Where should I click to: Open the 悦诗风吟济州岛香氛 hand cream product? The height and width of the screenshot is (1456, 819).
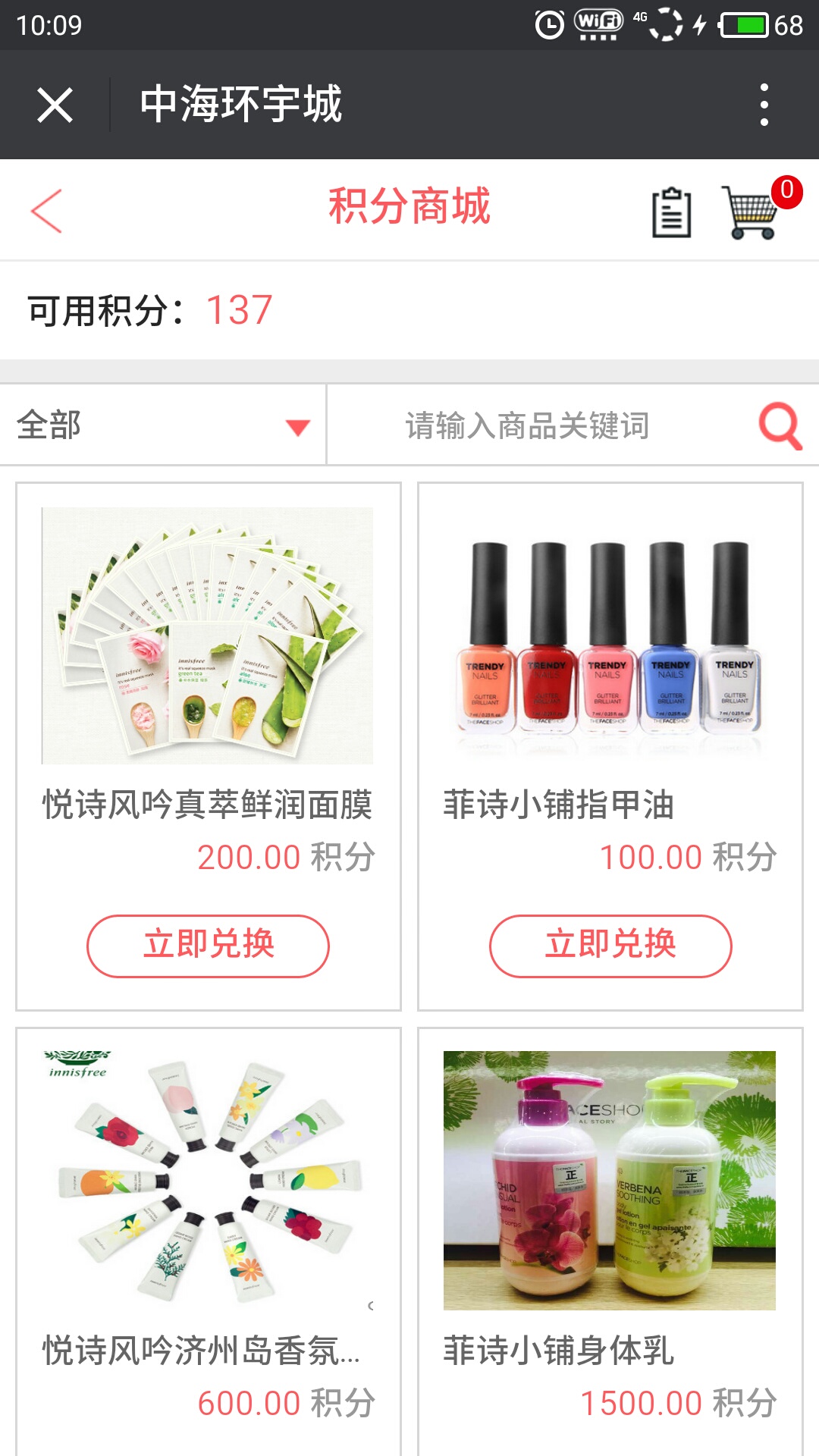coord(207,1180)
